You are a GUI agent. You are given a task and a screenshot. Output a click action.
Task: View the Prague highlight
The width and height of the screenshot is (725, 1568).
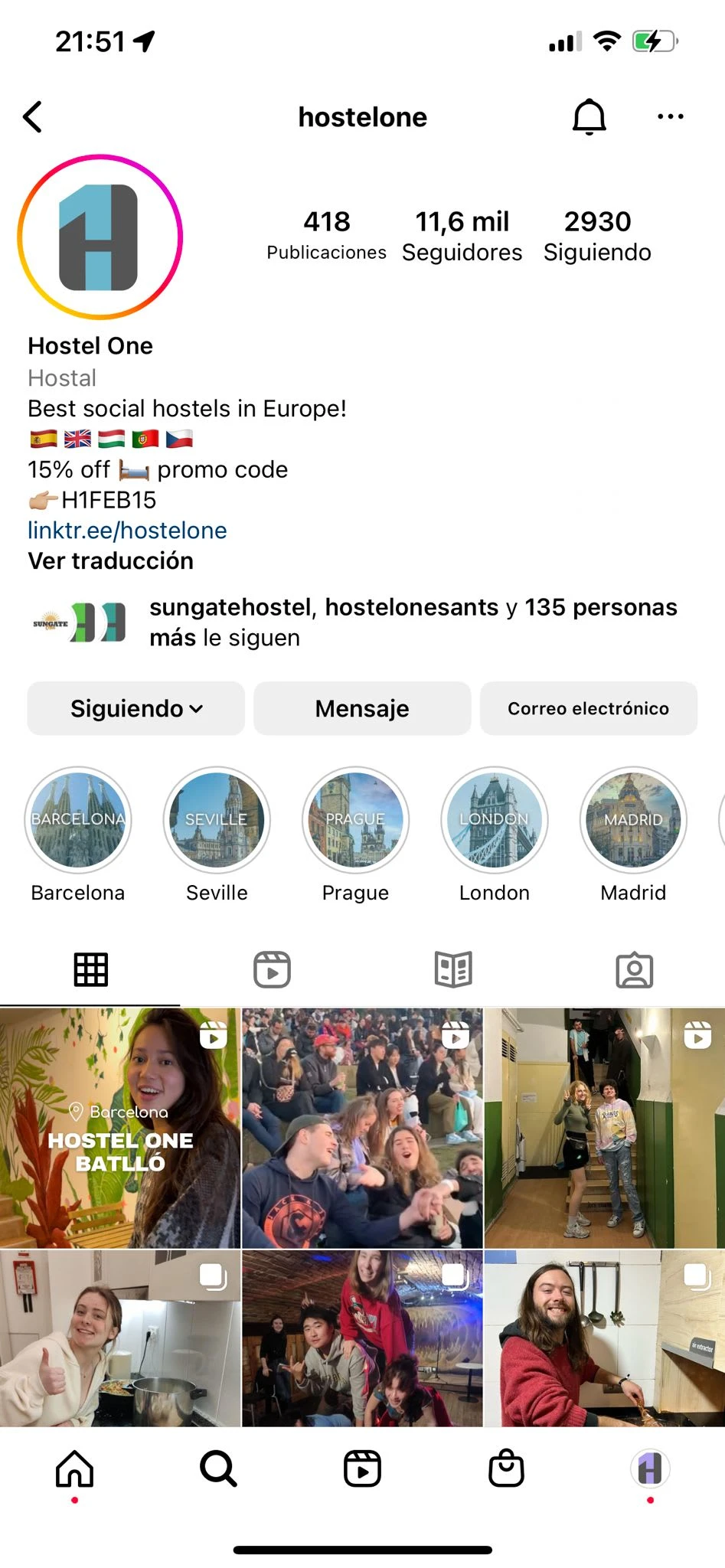coord(355,820)
